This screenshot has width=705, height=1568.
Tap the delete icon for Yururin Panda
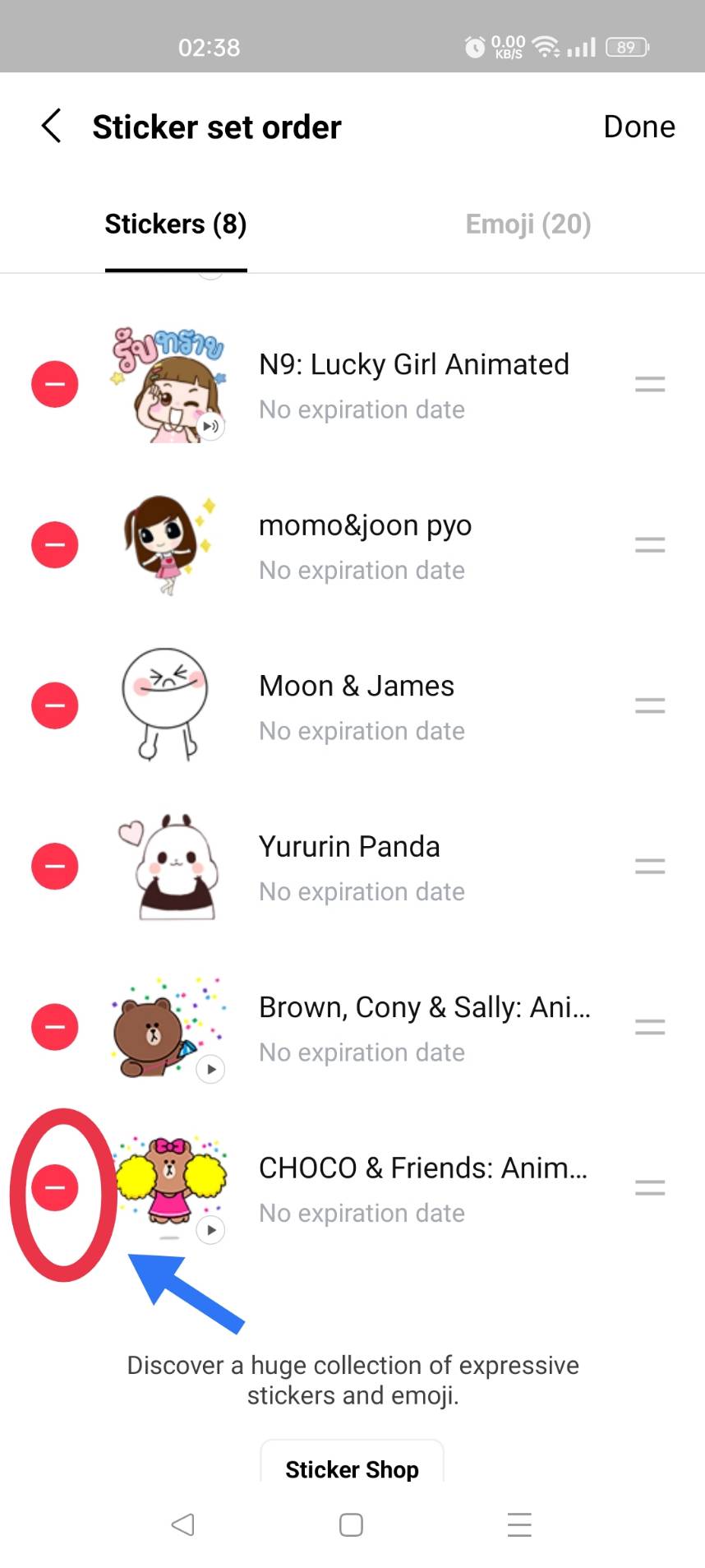(x=54, y=865)
